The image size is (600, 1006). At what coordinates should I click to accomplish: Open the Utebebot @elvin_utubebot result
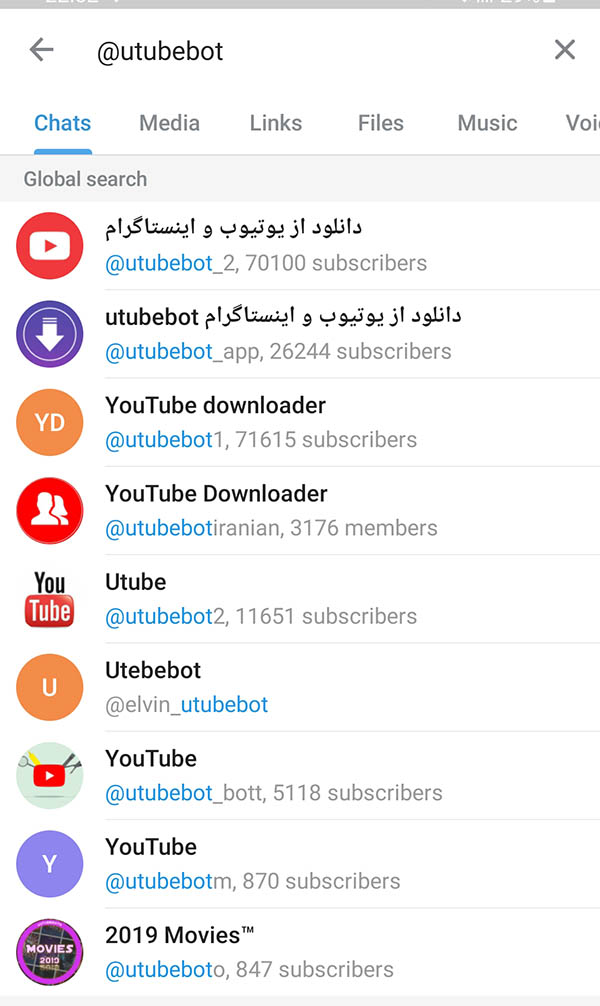coord(300,687)
